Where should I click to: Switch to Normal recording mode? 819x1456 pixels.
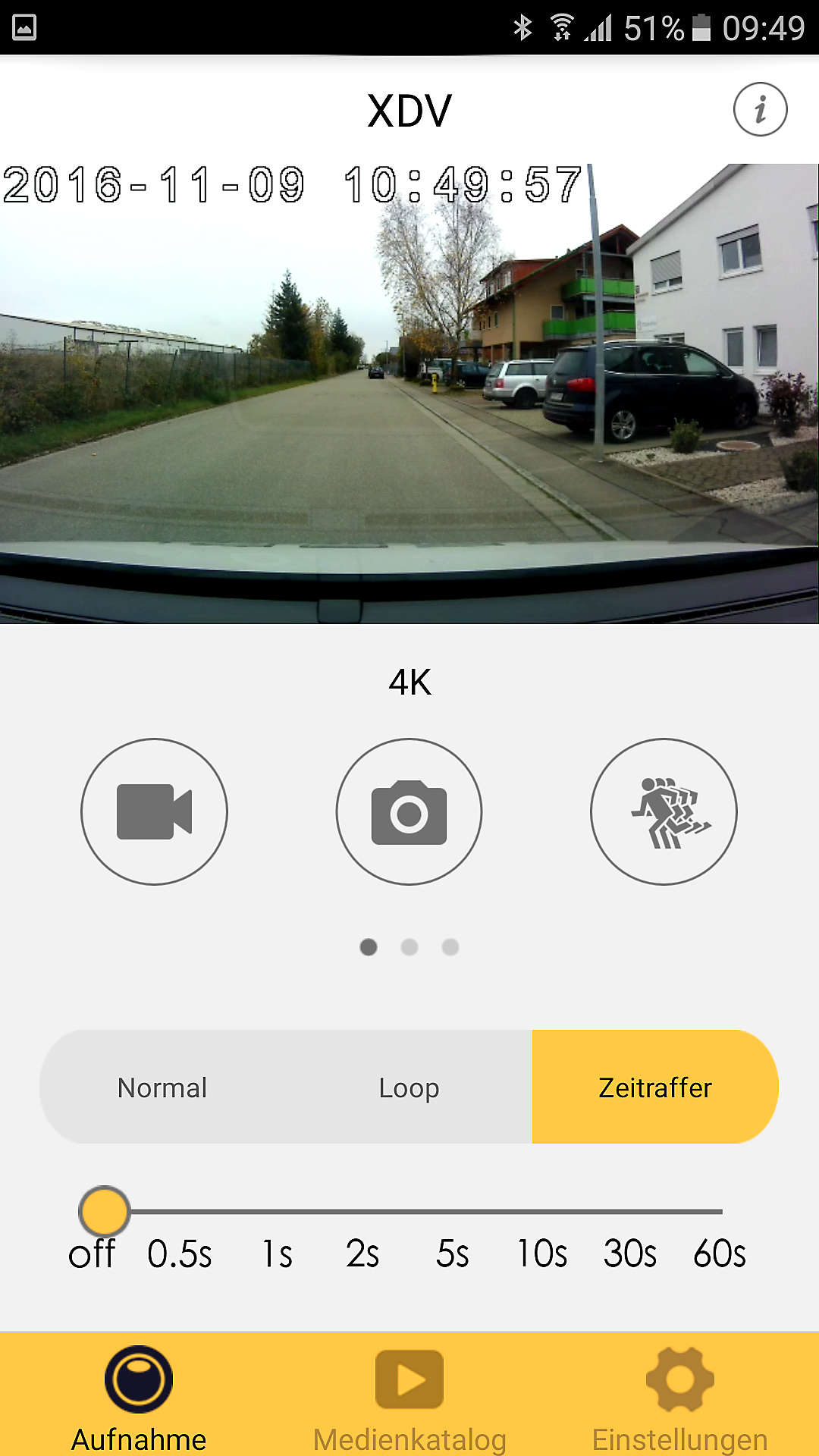162,1087
